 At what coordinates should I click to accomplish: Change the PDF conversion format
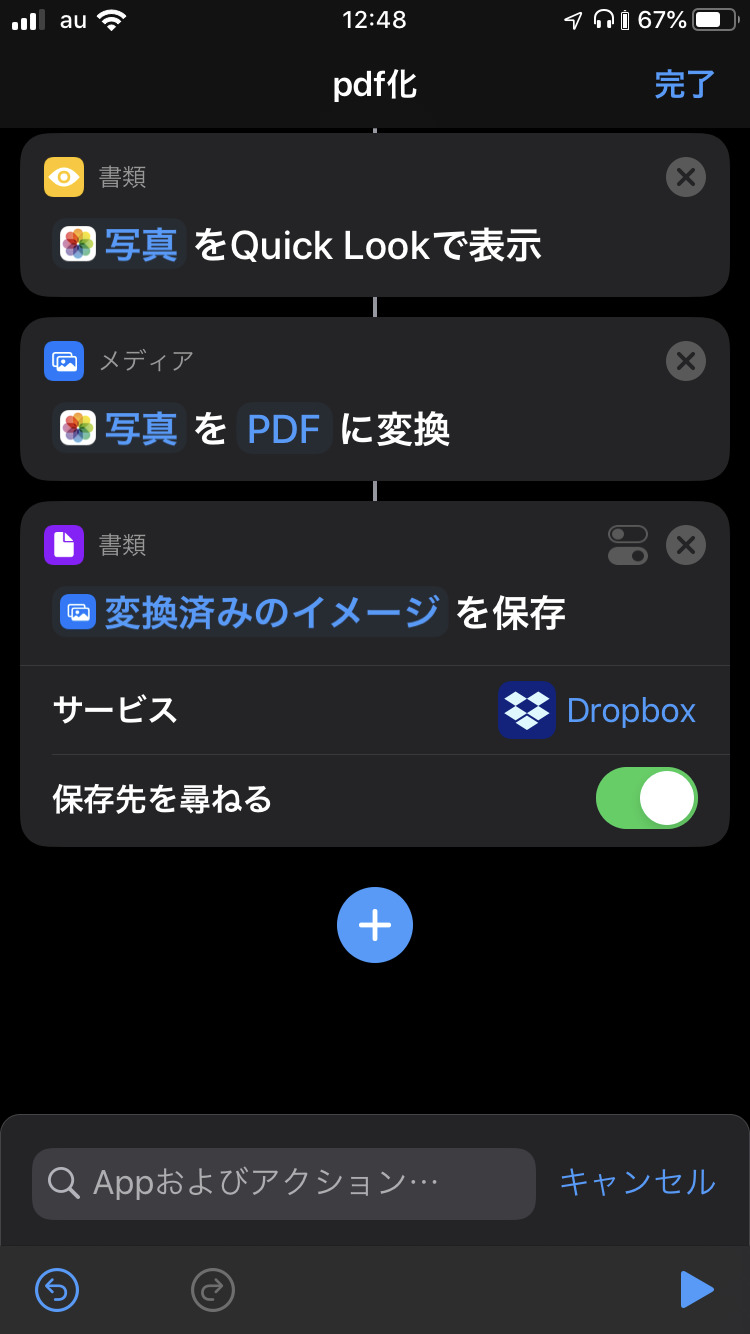coord(284,429)
